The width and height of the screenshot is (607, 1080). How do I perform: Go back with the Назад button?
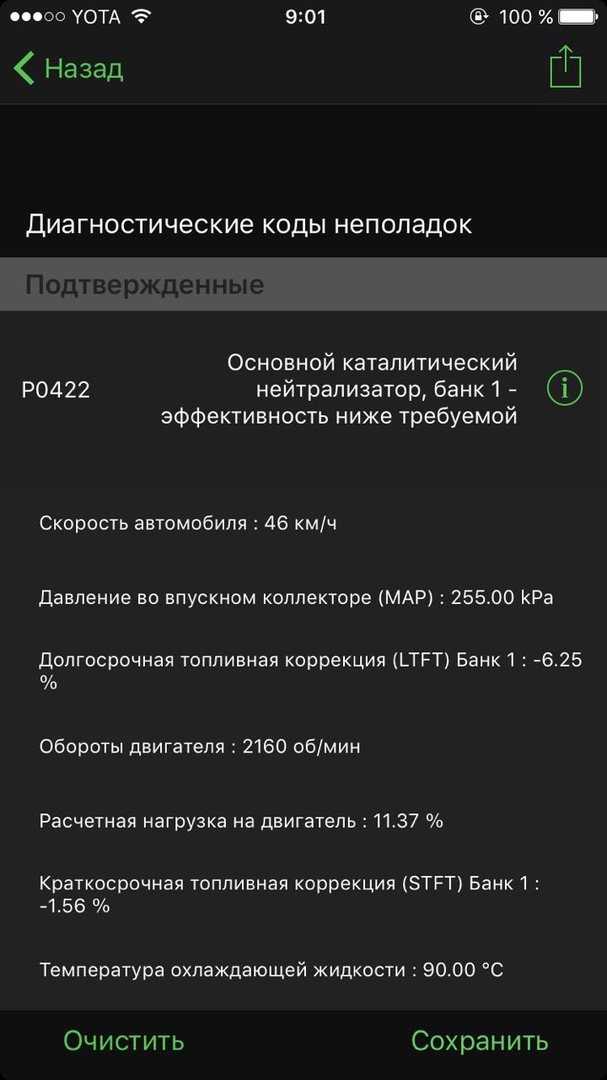(x=68, y=68)
